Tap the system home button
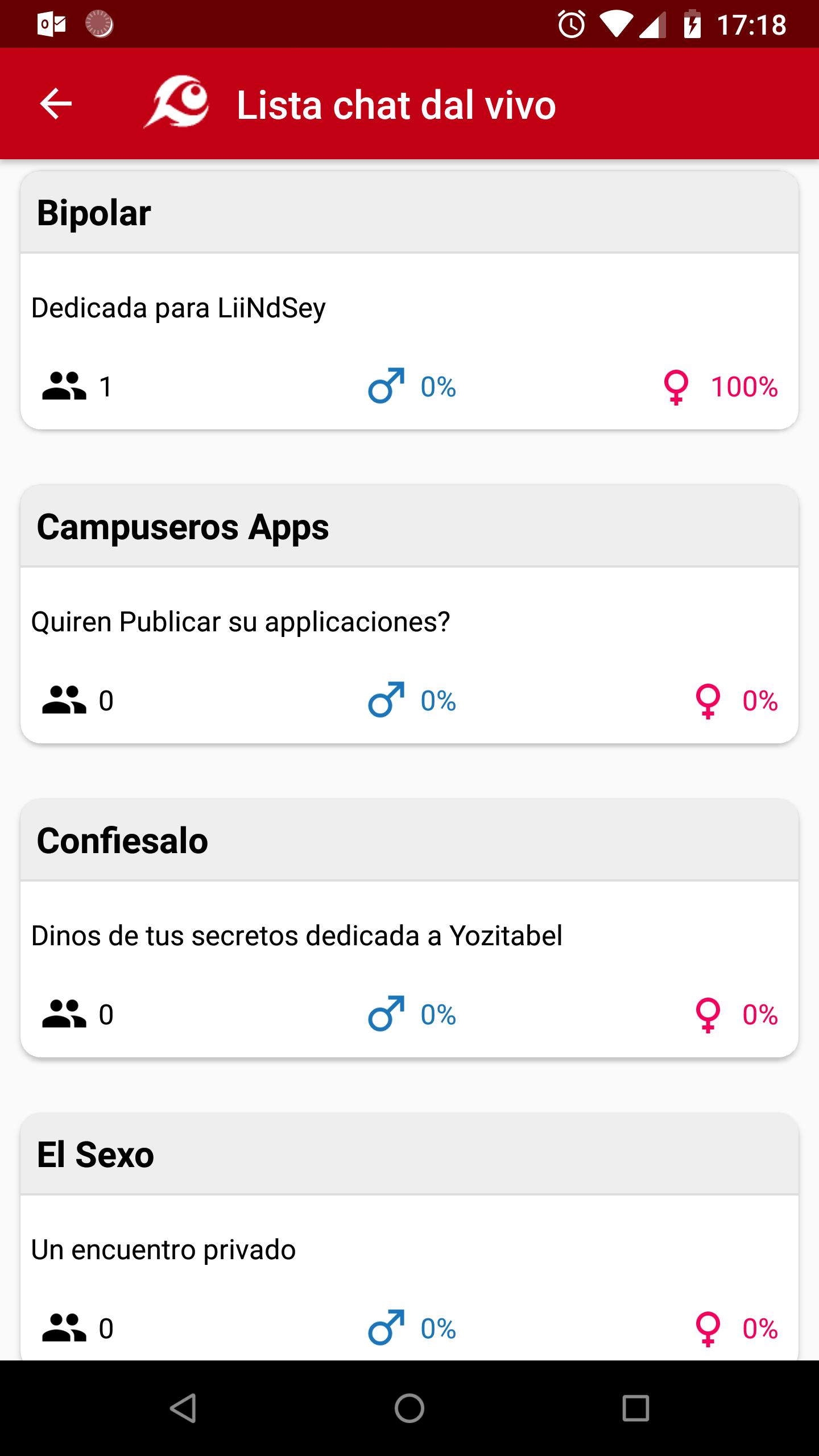 pos(409,1408)
